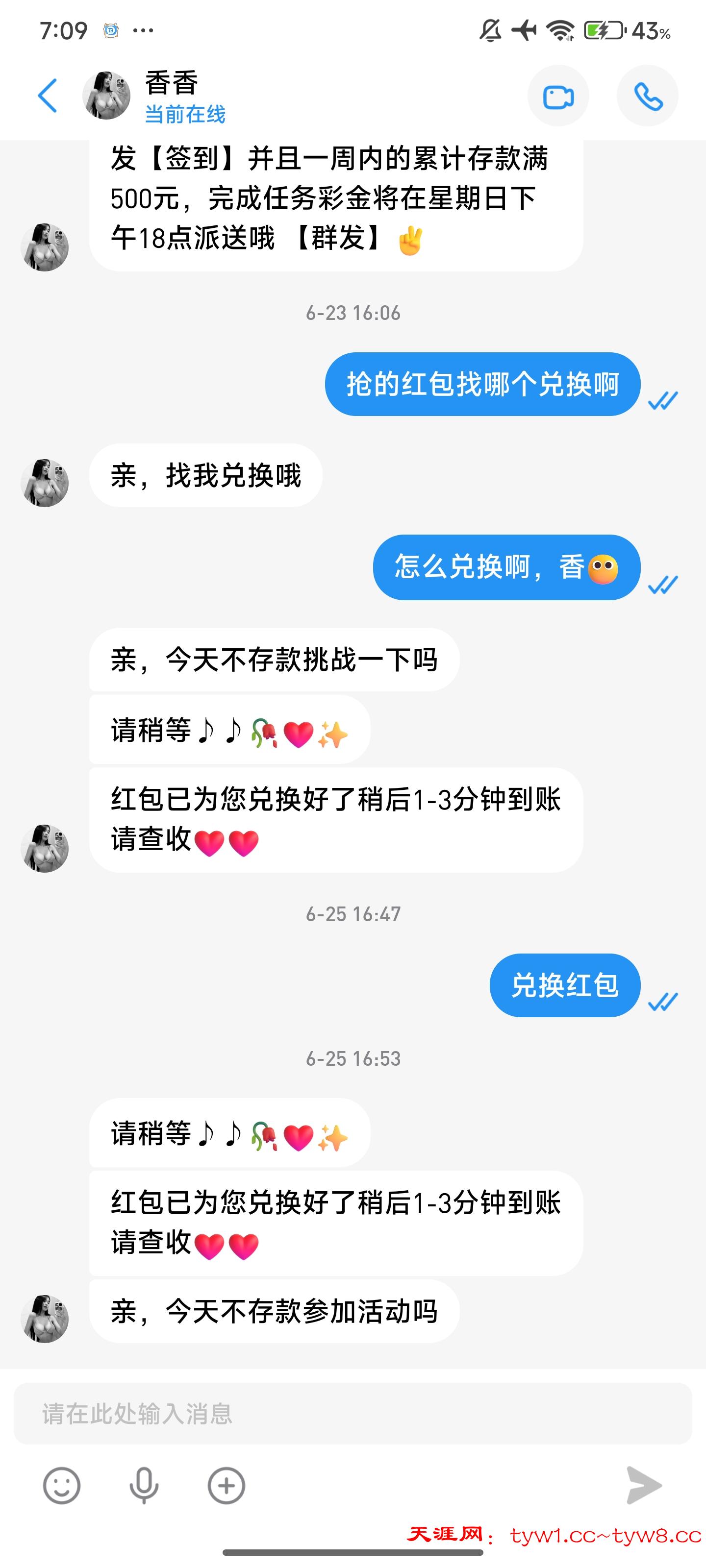This screenshot has width=706, height=1568.
Task: Start a video call with 香香
Action: pos(558,96)
